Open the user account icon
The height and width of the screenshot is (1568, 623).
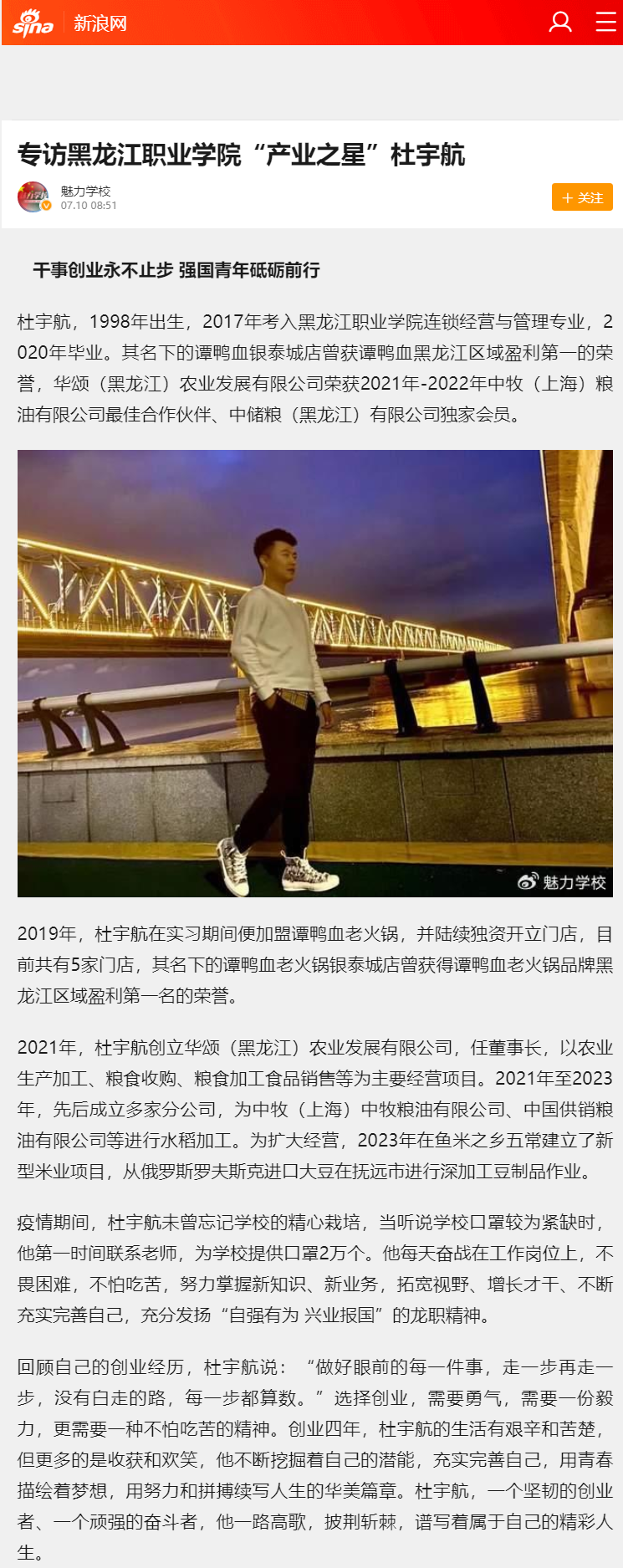tap(560, 22)
